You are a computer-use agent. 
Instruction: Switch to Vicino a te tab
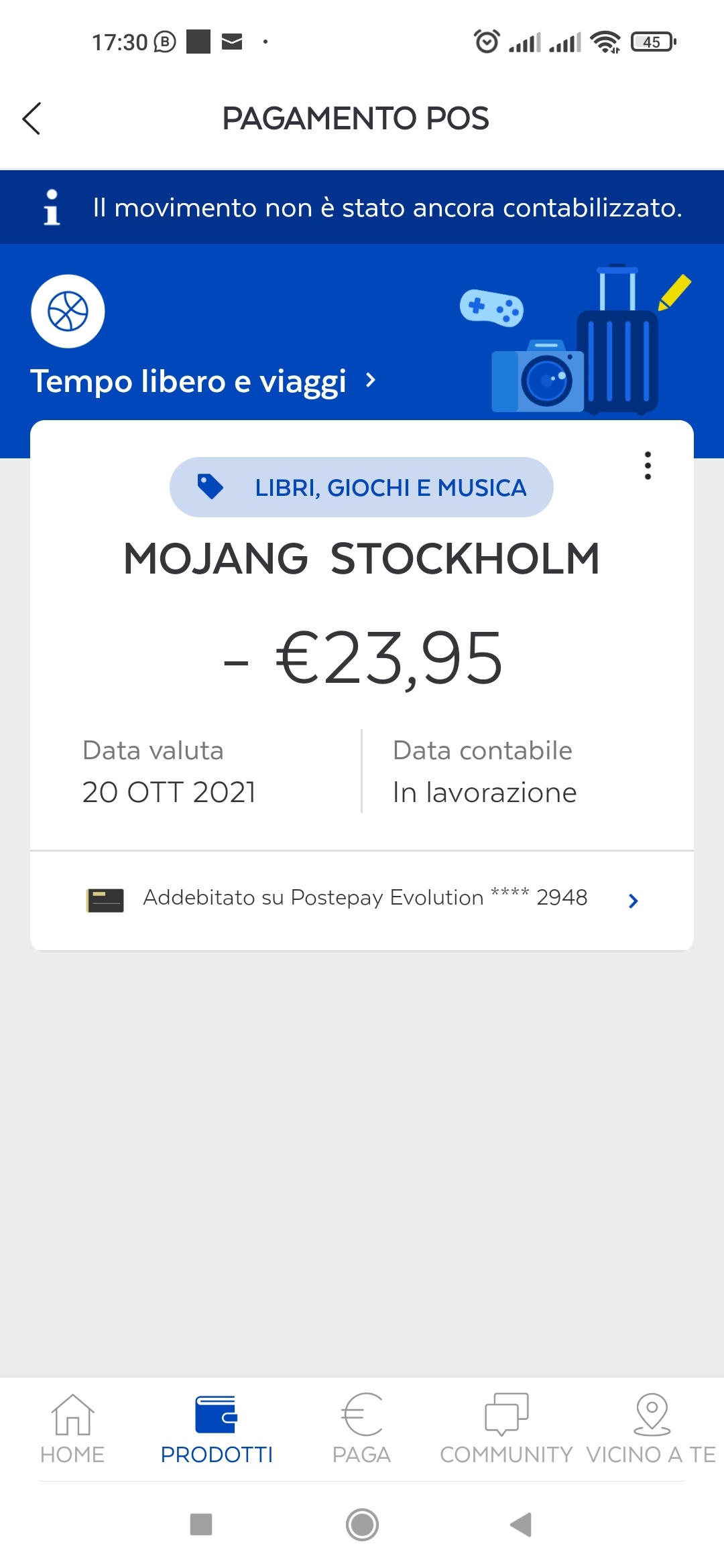point(651,1429)
